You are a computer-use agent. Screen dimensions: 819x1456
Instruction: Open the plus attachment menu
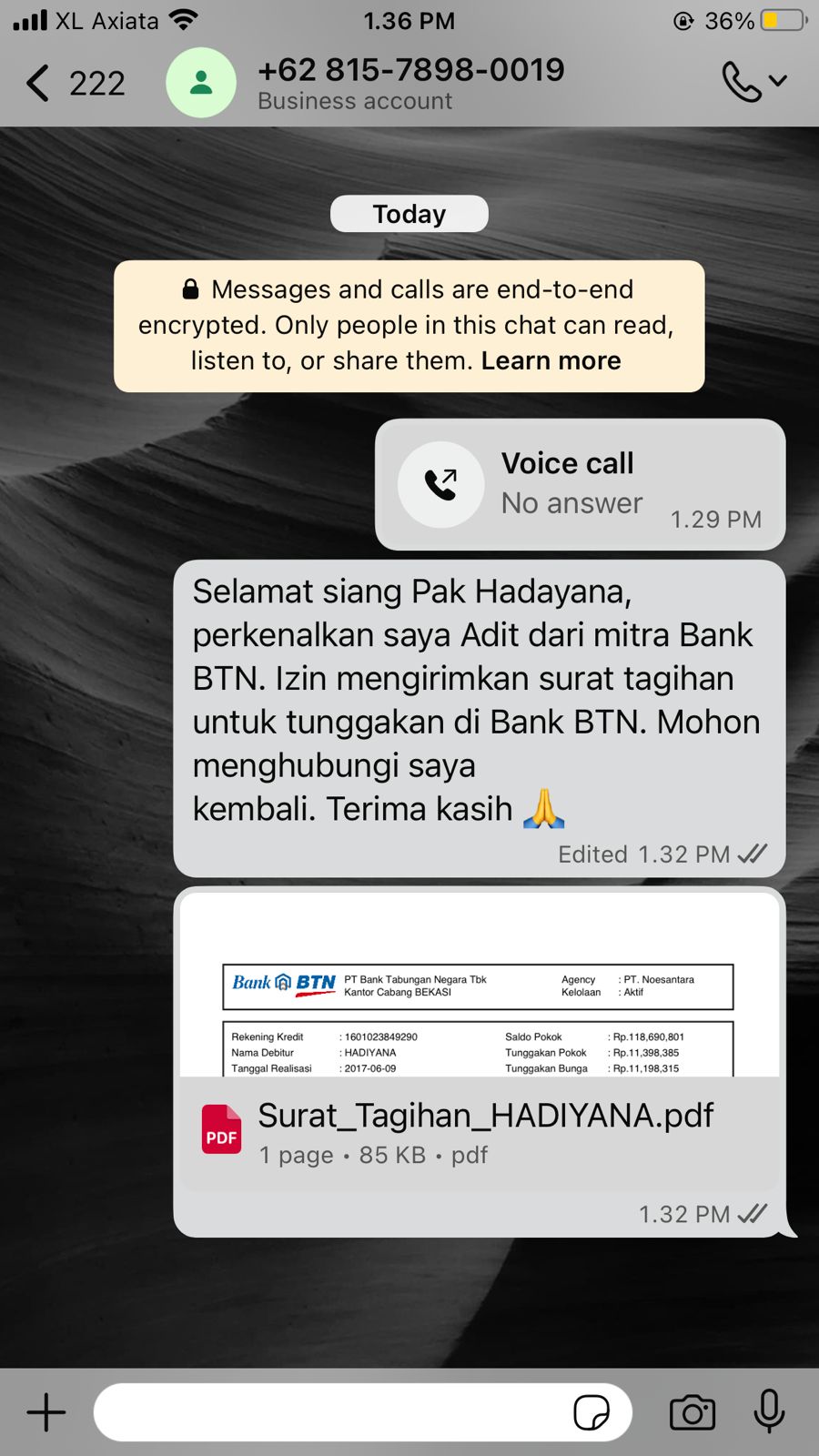[45, 1412]
